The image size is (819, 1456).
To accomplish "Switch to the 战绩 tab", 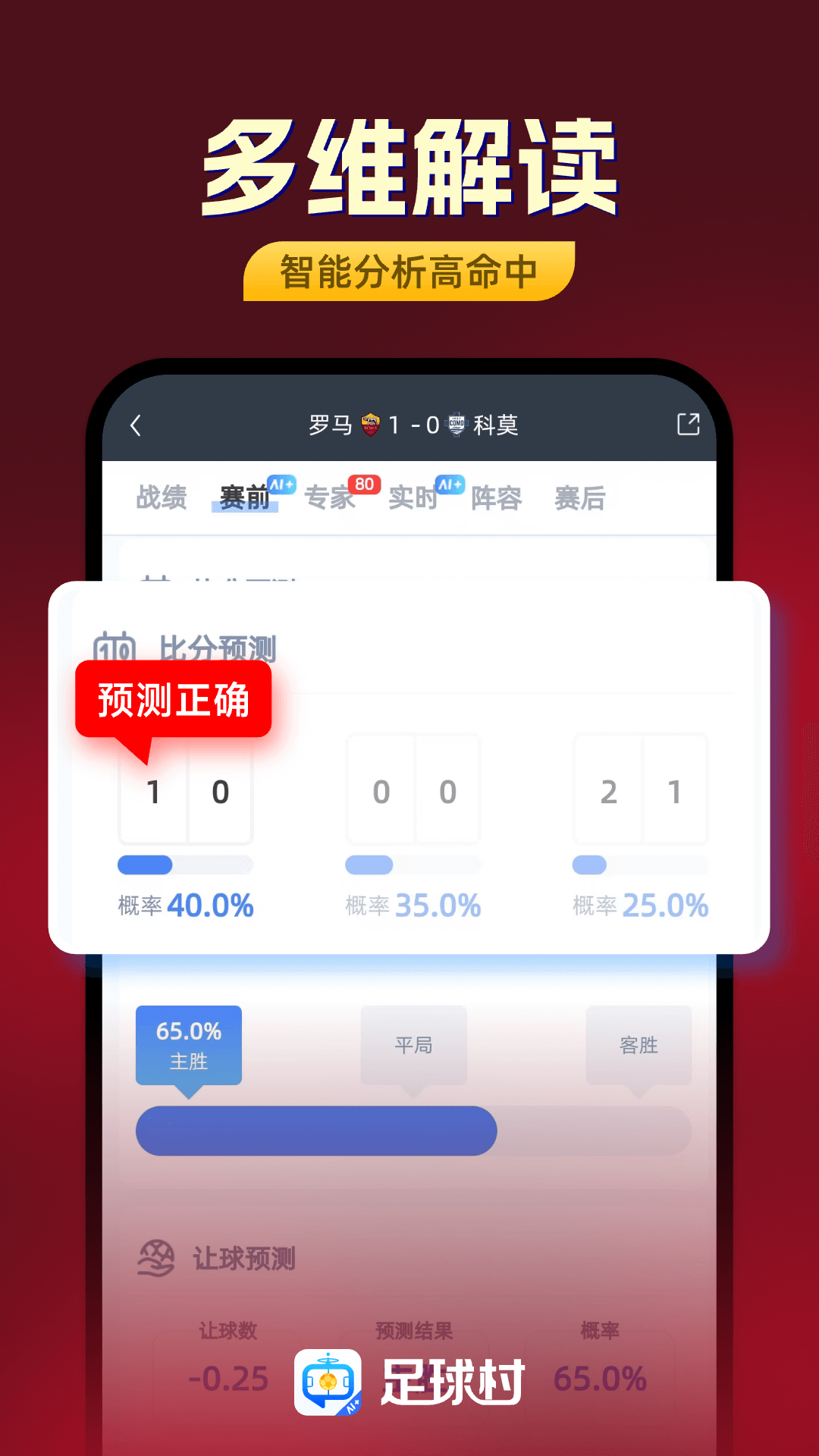I will pyautogui.click(x=162, y=497).
